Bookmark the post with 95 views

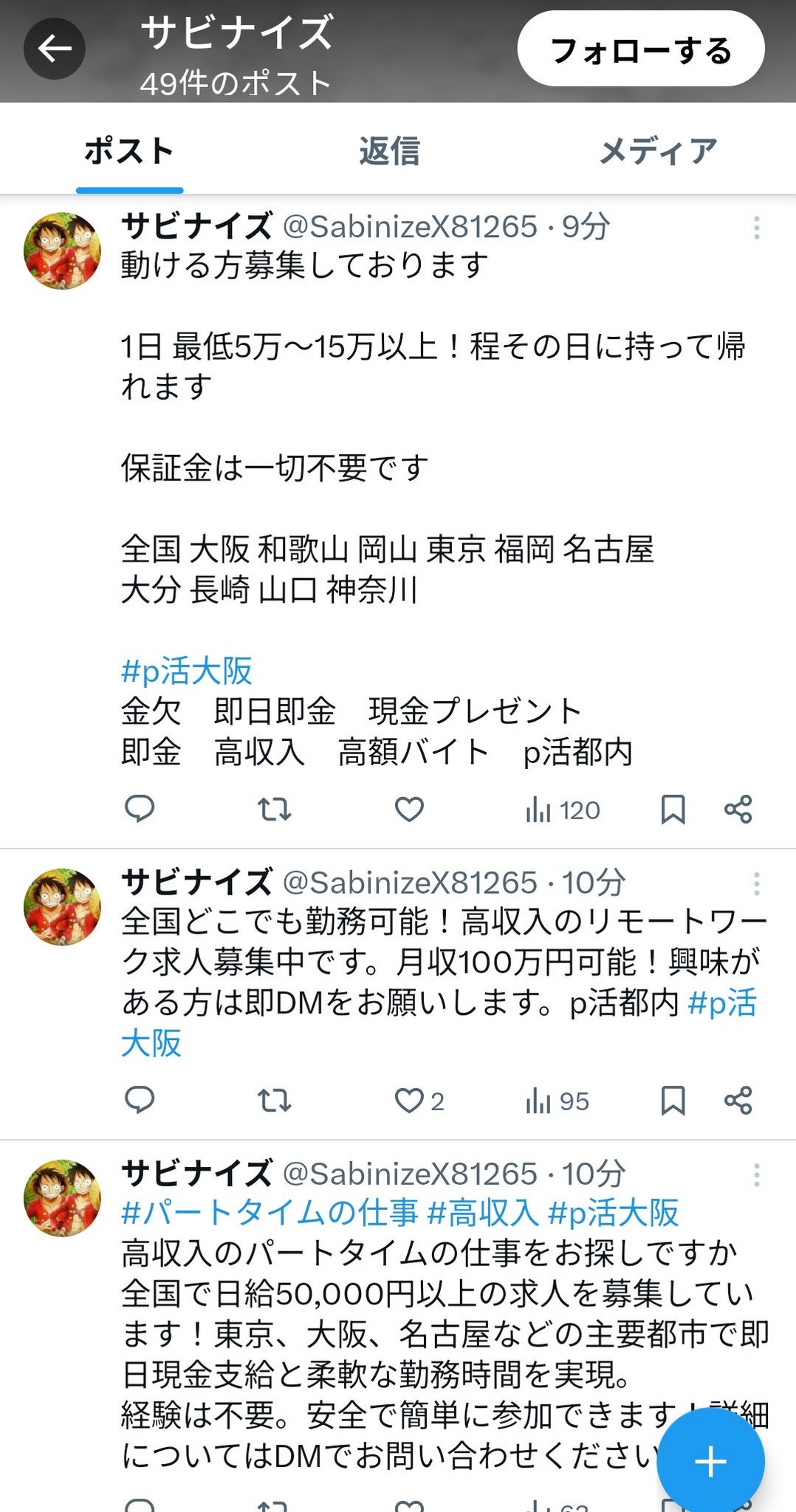pos(673,1101)
